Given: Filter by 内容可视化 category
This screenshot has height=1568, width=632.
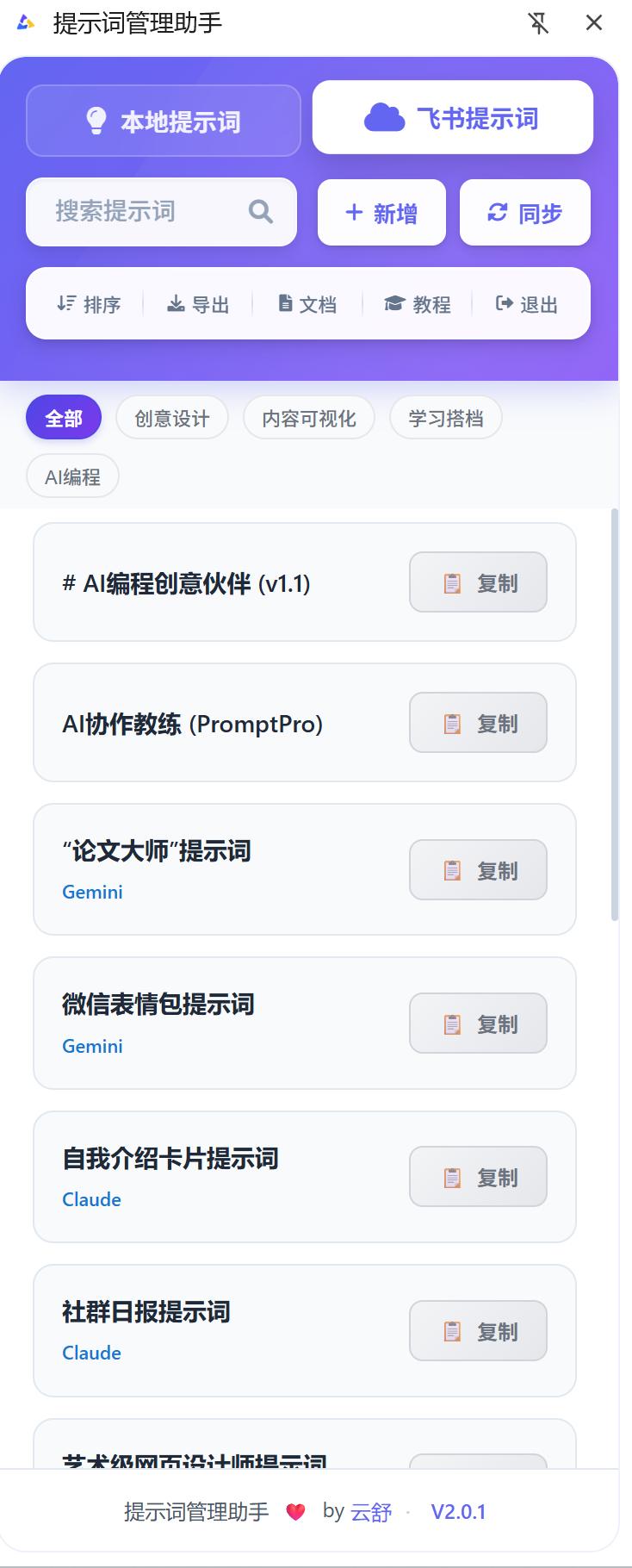Looking at the screenshot, I should pyautogui.click(x=309, y=419).
